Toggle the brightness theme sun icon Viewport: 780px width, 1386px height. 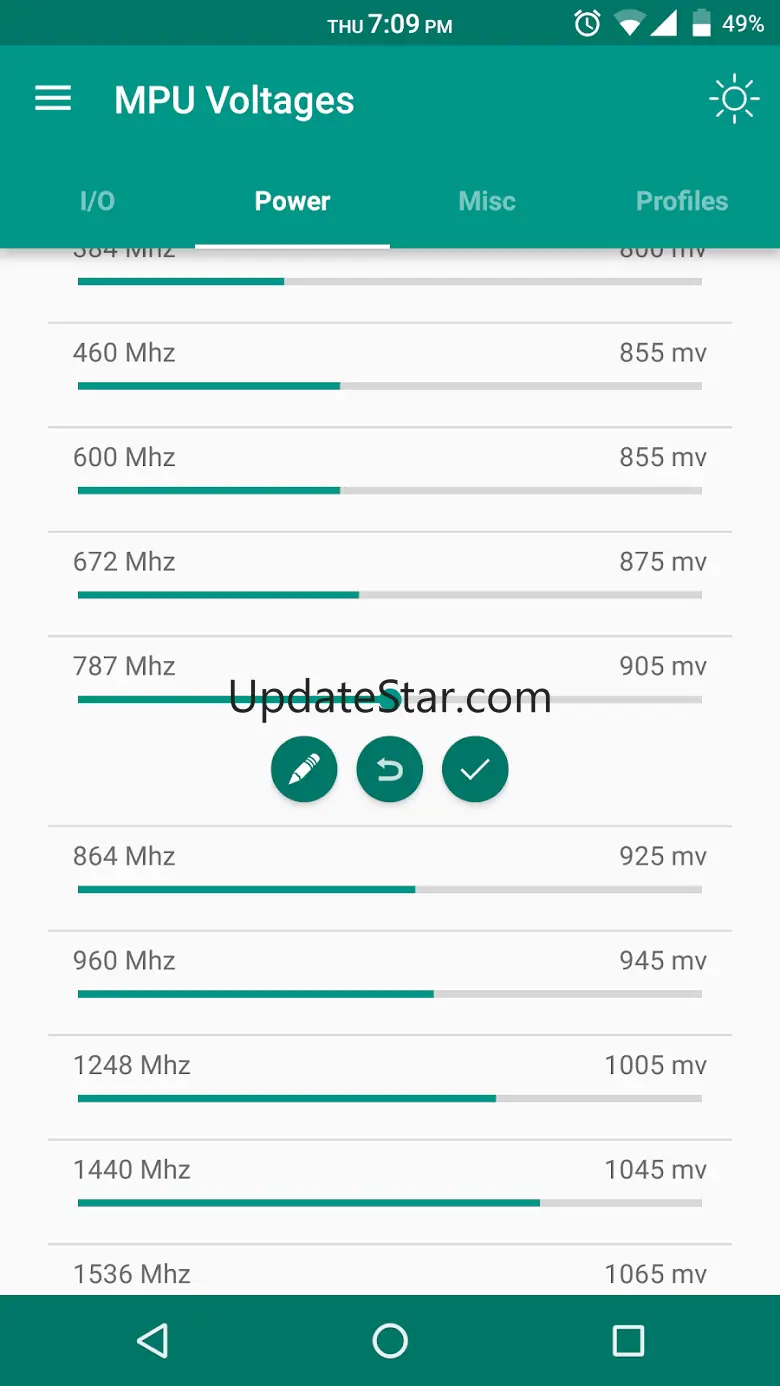[x=734, y=99]
